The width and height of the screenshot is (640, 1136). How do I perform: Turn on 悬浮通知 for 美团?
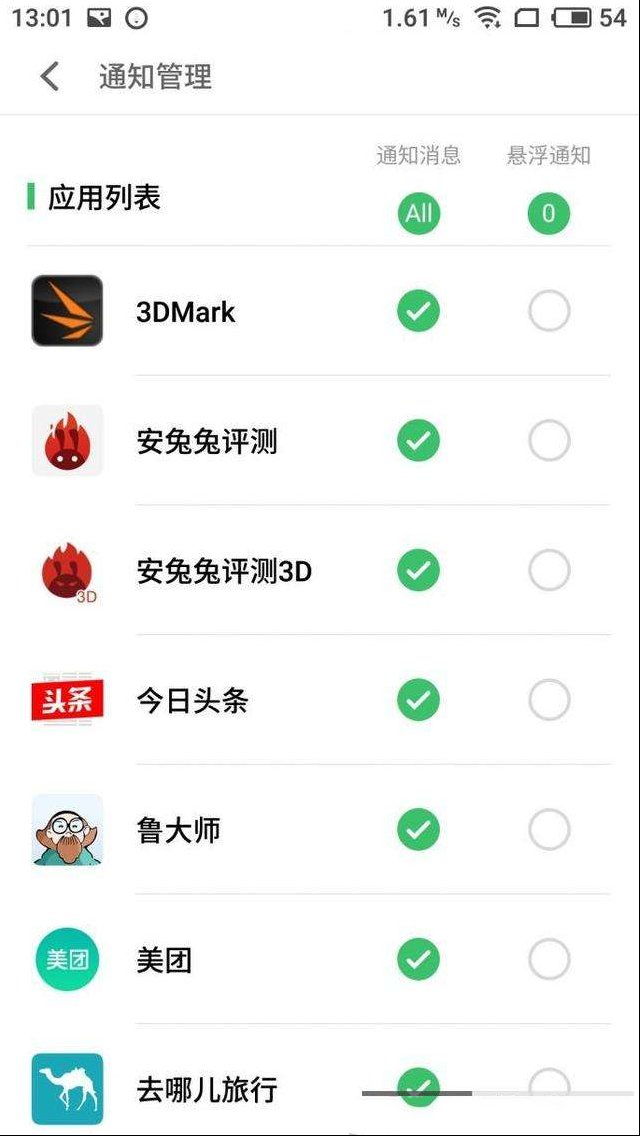[549, 959]
